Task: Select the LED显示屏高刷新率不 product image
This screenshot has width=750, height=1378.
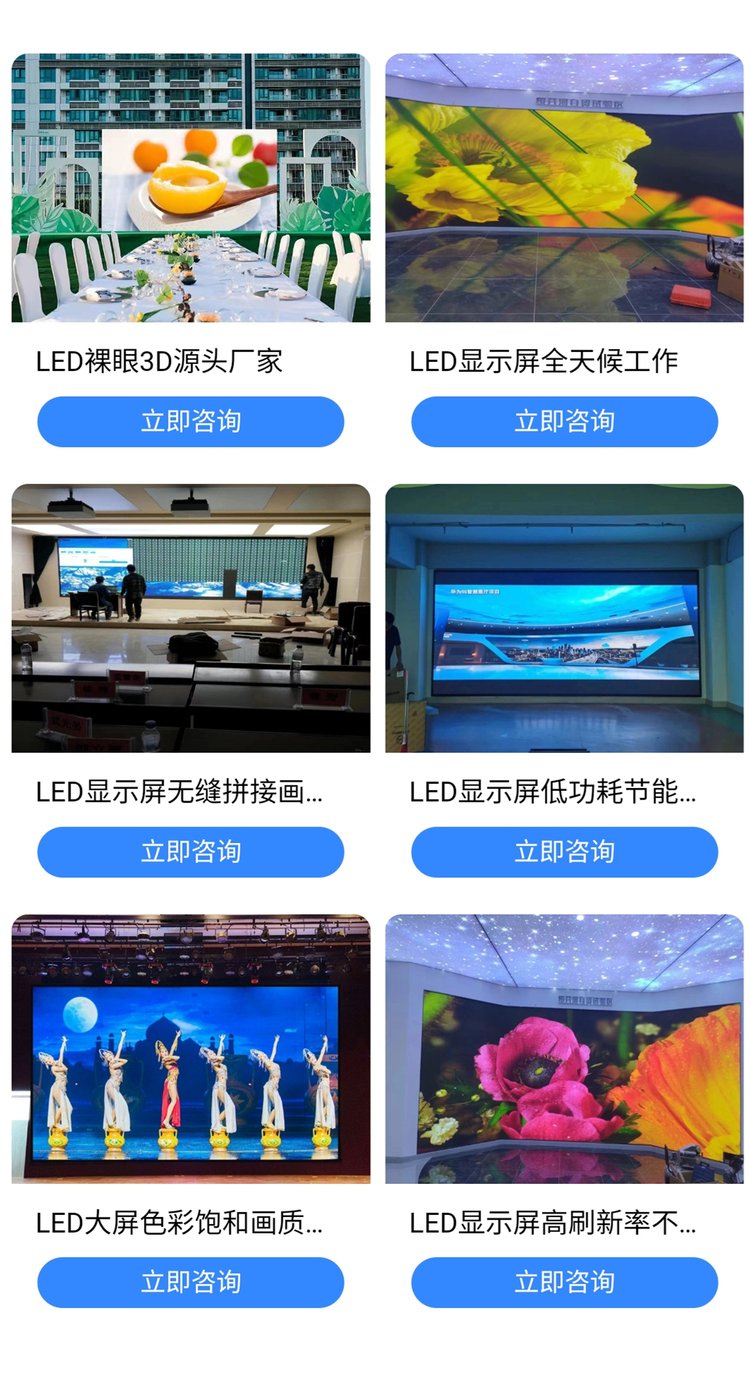Action: (564, 1049)
